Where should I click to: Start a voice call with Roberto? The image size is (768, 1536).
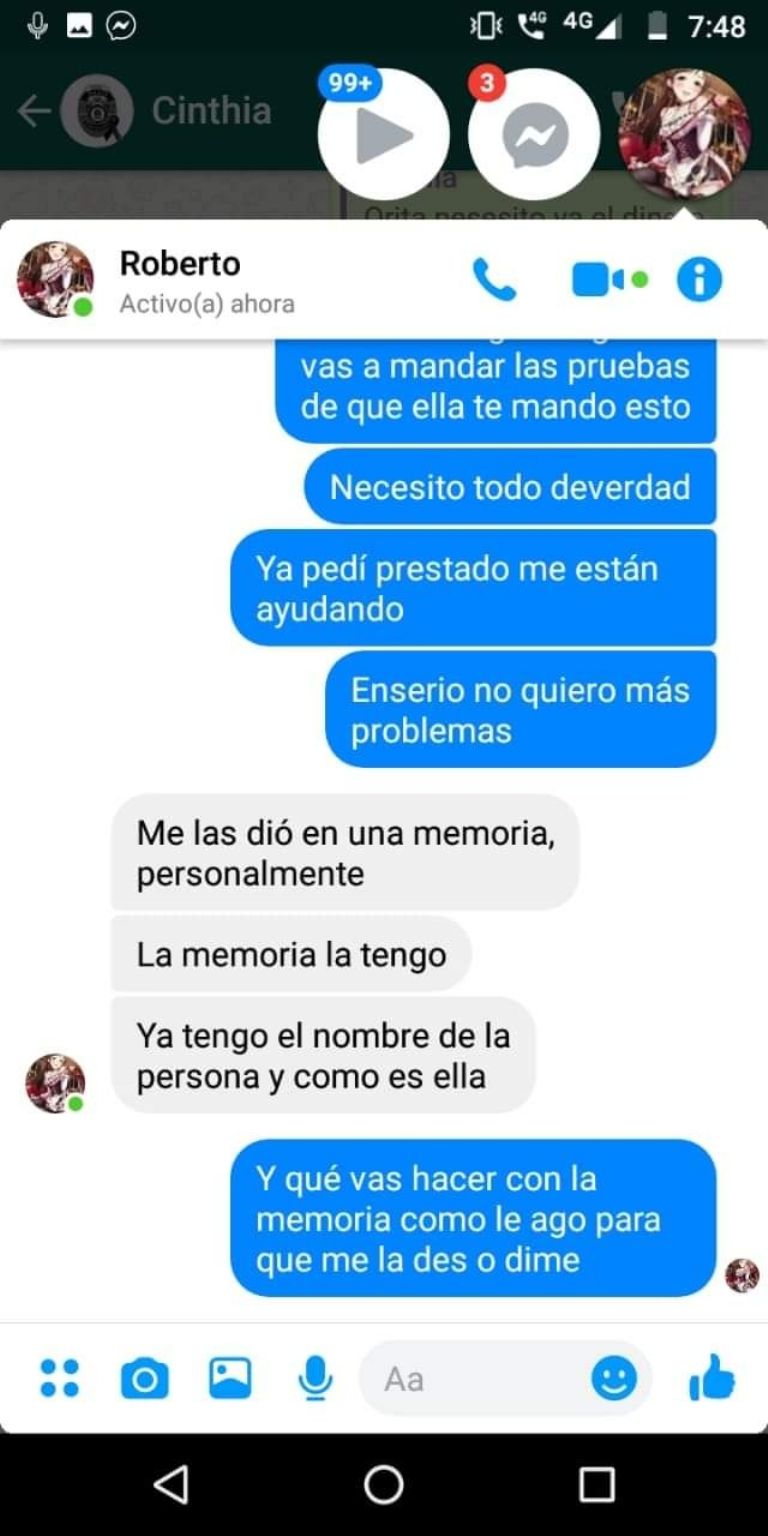pos(494,280)
